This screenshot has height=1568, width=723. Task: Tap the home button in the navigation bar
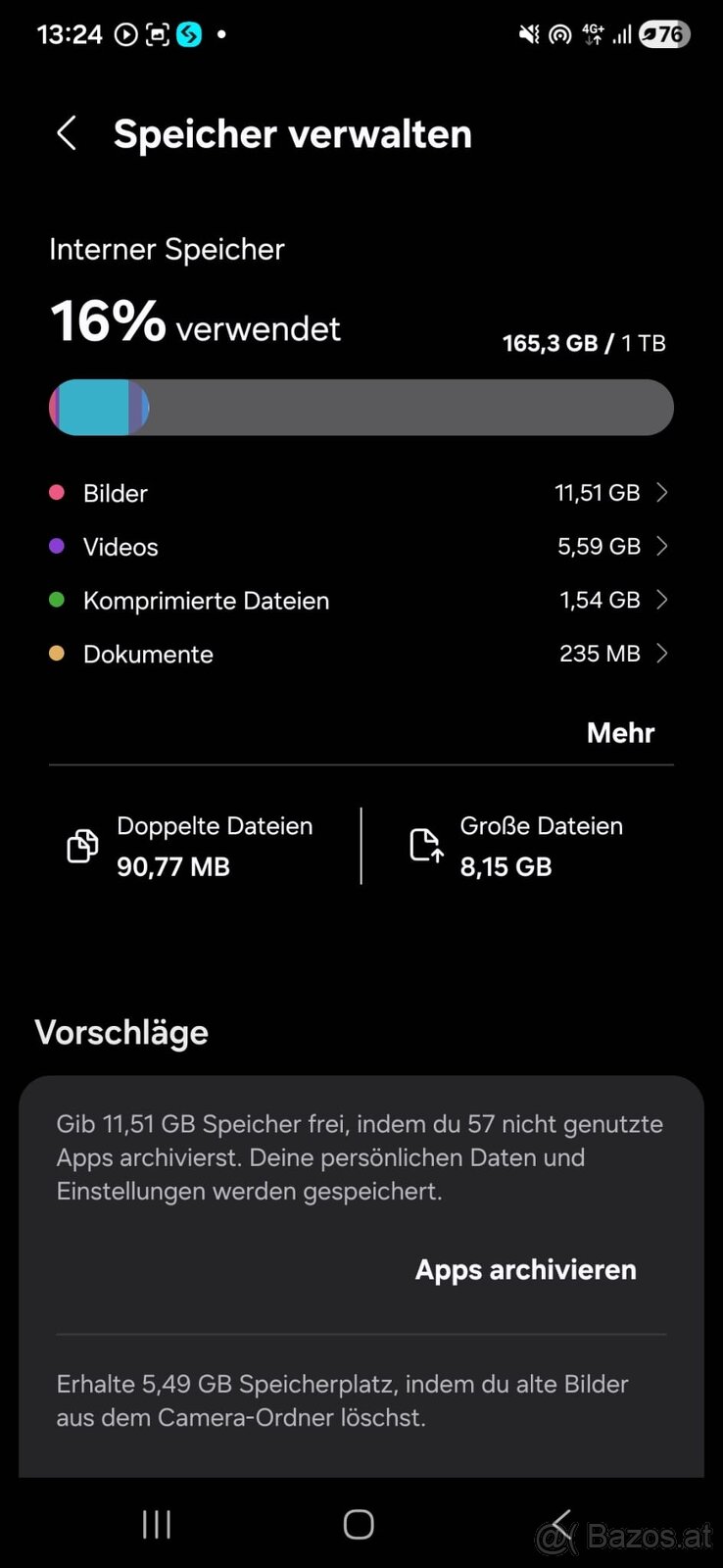click(x=358, y=1524)
